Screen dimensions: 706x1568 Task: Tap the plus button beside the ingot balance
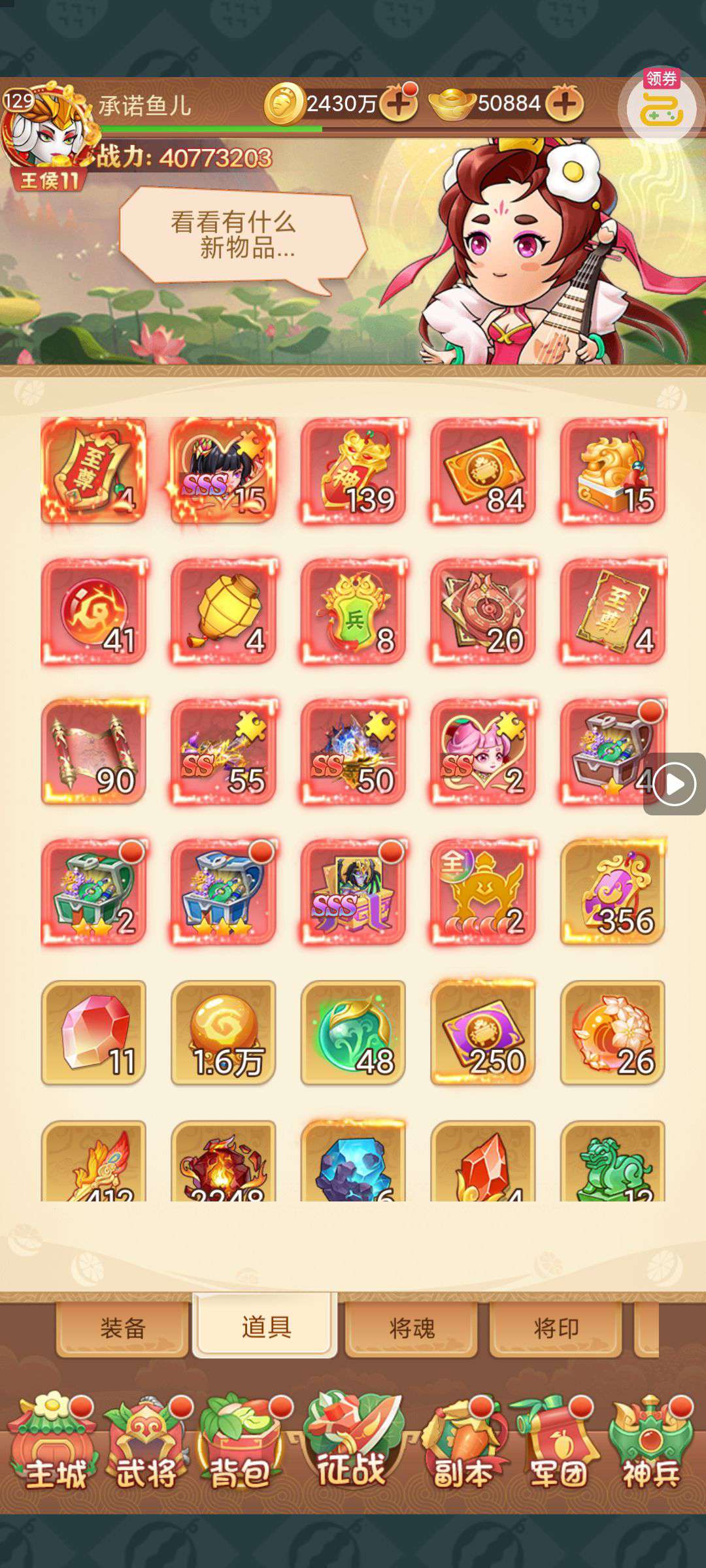pos(565,103)
